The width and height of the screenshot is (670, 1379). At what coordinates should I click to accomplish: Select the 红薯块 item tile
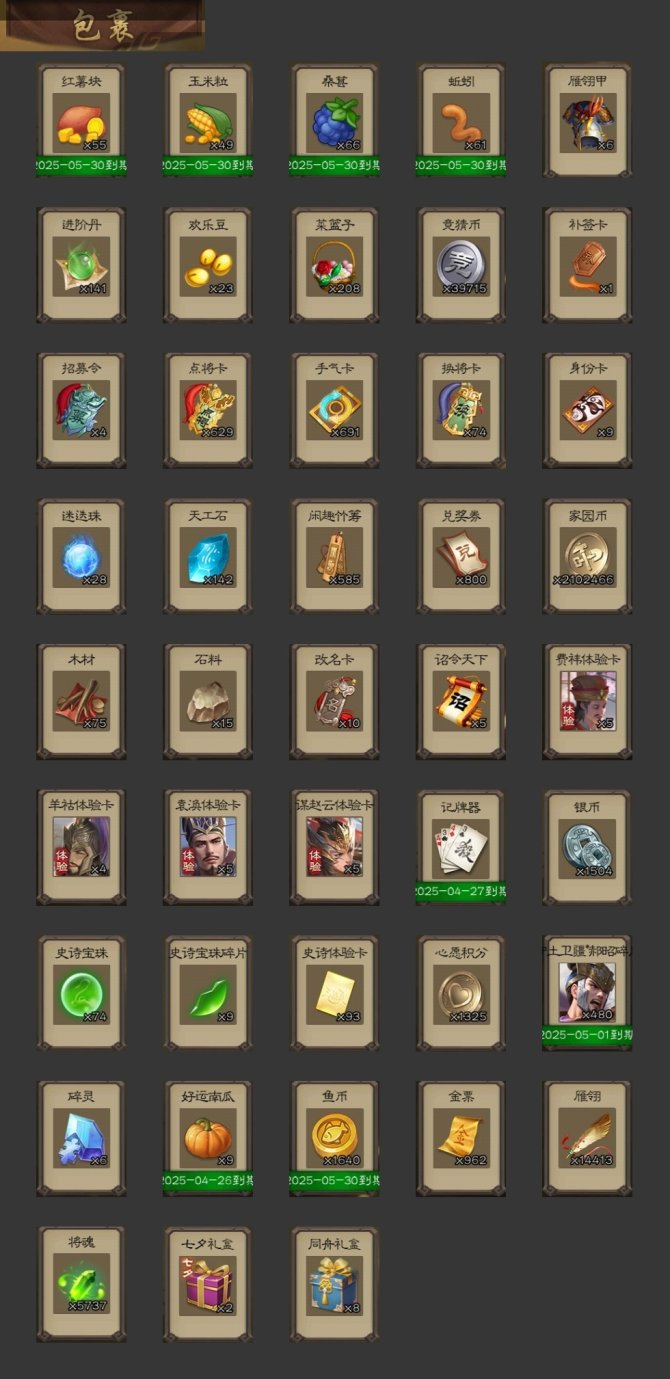click(81, 123)
